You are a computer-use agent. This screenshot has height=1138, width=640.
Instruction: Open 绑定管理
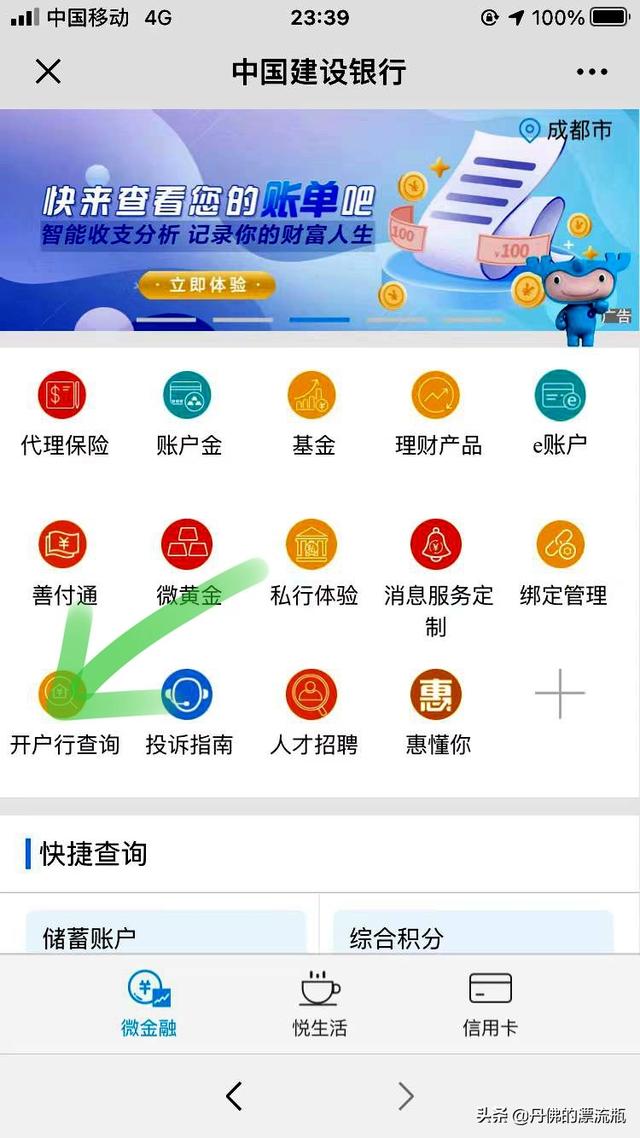561,564
